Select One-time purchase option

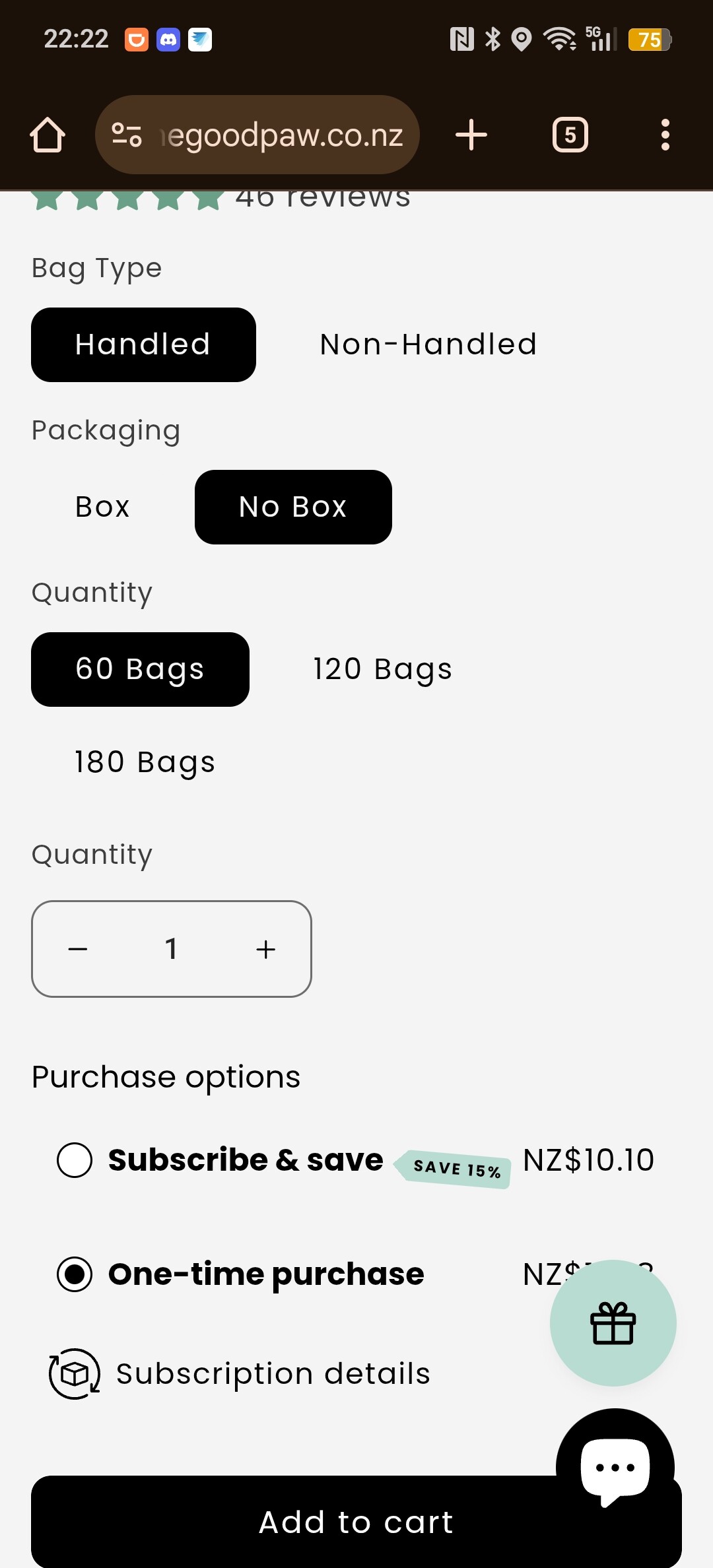[x=75, y=1274]
